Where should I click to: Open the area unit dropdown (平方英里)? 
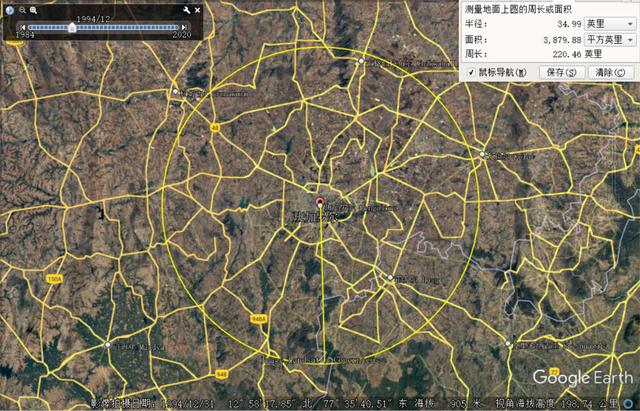tap(609, 38)
